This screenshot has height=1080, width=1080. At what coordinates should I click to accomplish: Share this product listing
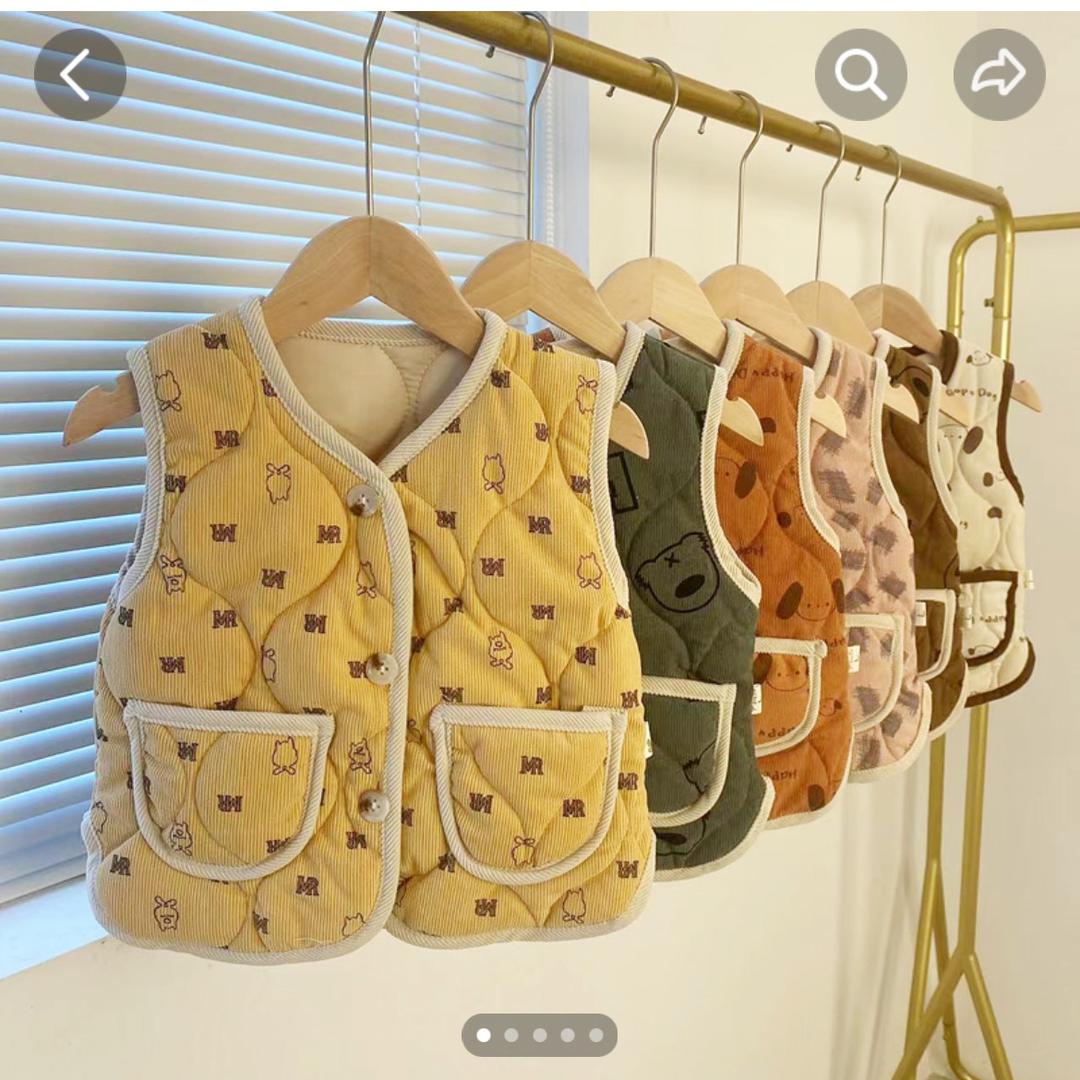[x=998, y=75]
